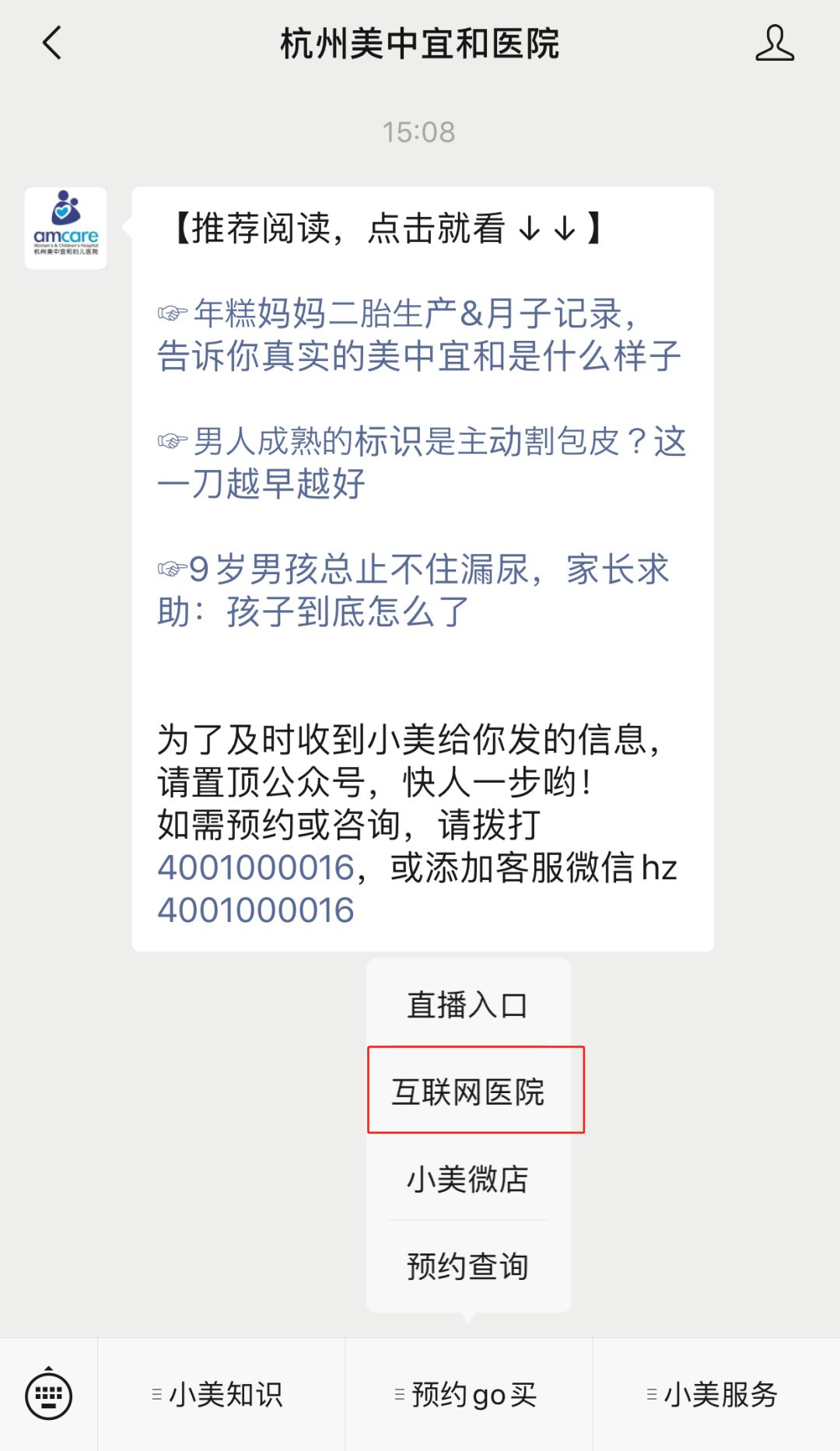Open the account profile icon
Image resolution: width=840 pixels, height=1451 pixels.
tap(774, 44)
